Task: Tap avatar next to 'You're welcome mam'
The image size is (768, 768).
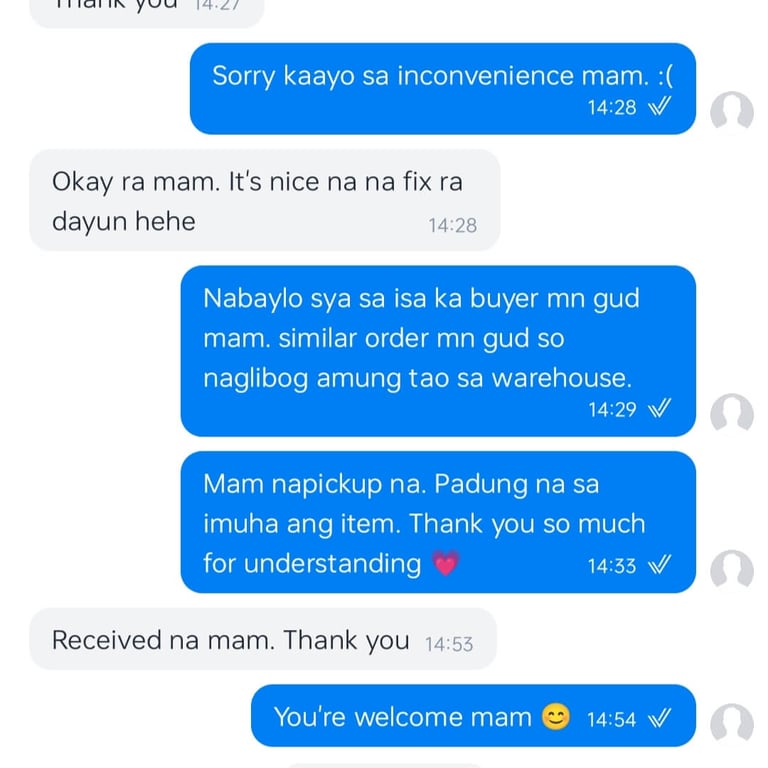Action: coord(731,723)
